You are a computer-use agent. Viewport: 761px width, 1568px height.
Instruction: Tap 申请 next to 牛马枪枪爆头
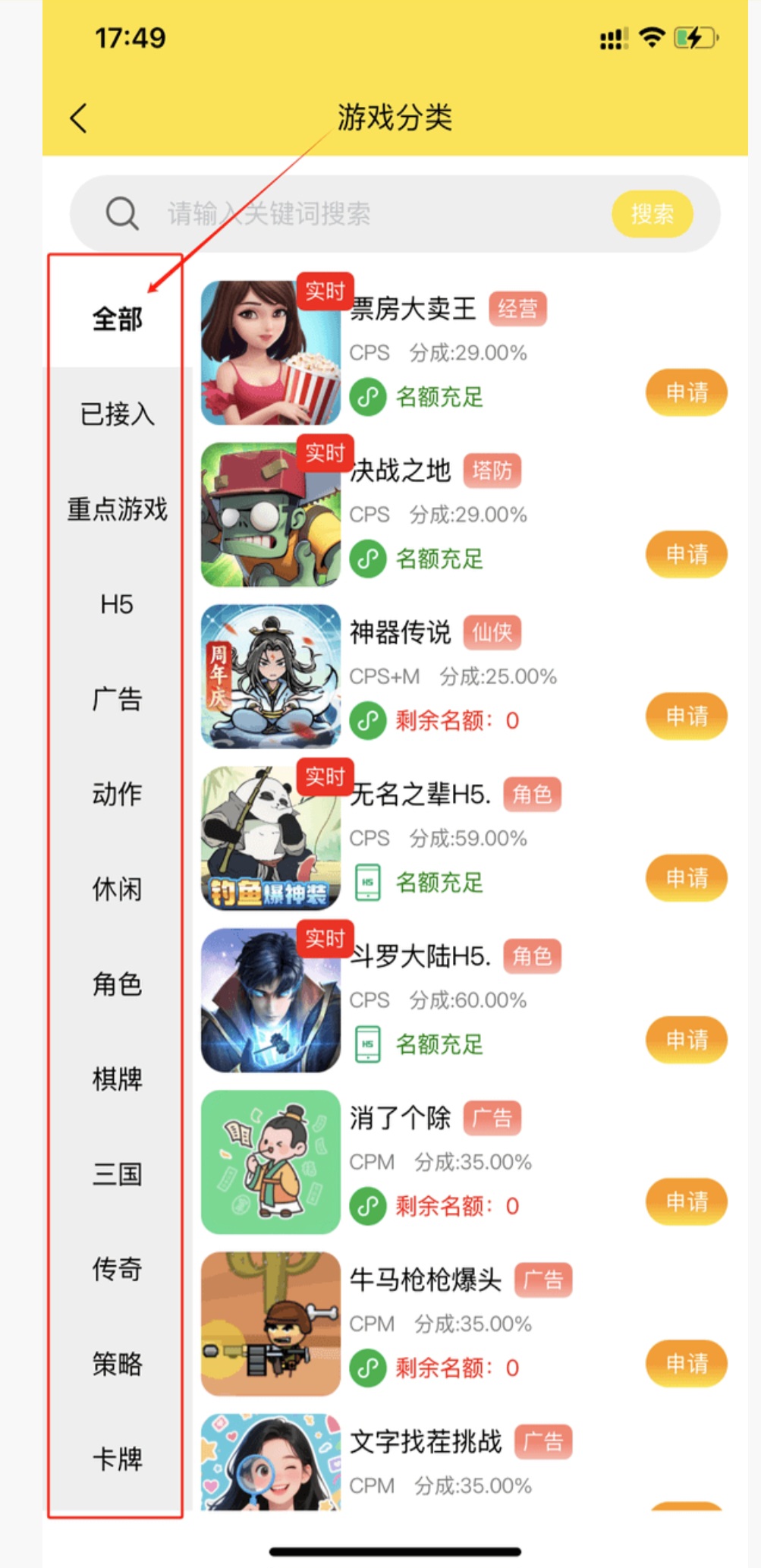coord(686,1364)
